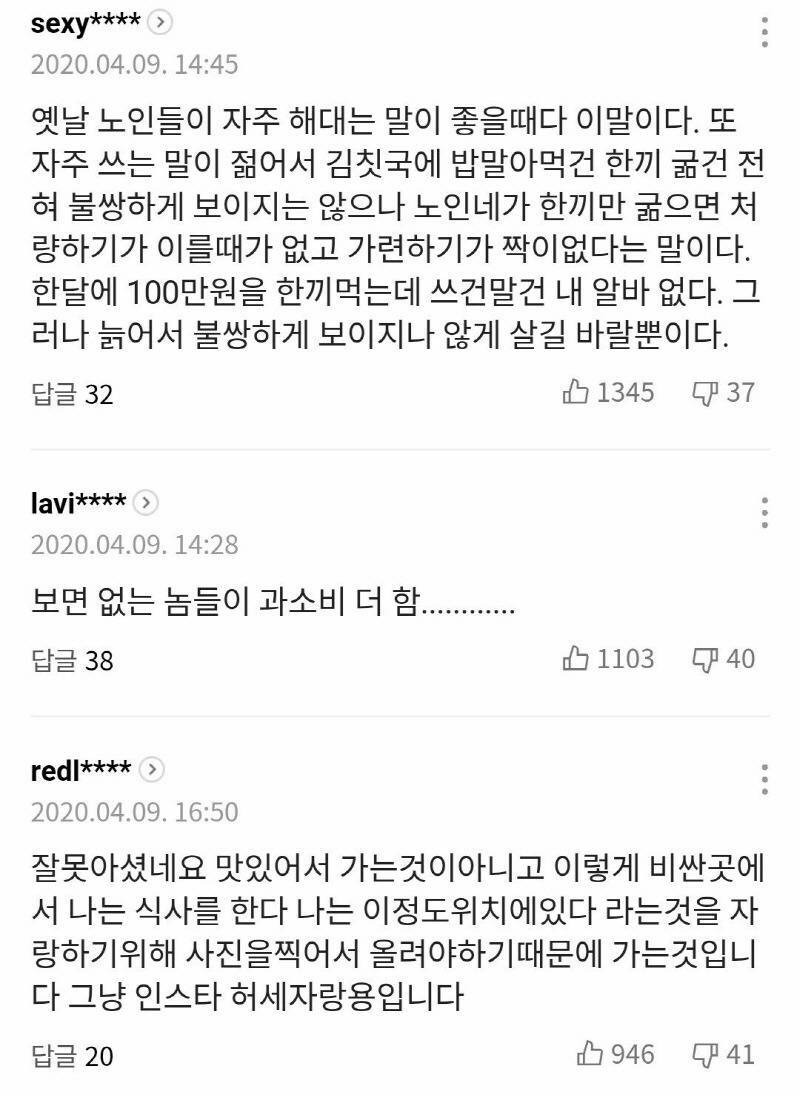Viewport: 800px width, 1096px height.
Task: Upvote sexy**** comment with 1345 likes
Action: (577, 392)
